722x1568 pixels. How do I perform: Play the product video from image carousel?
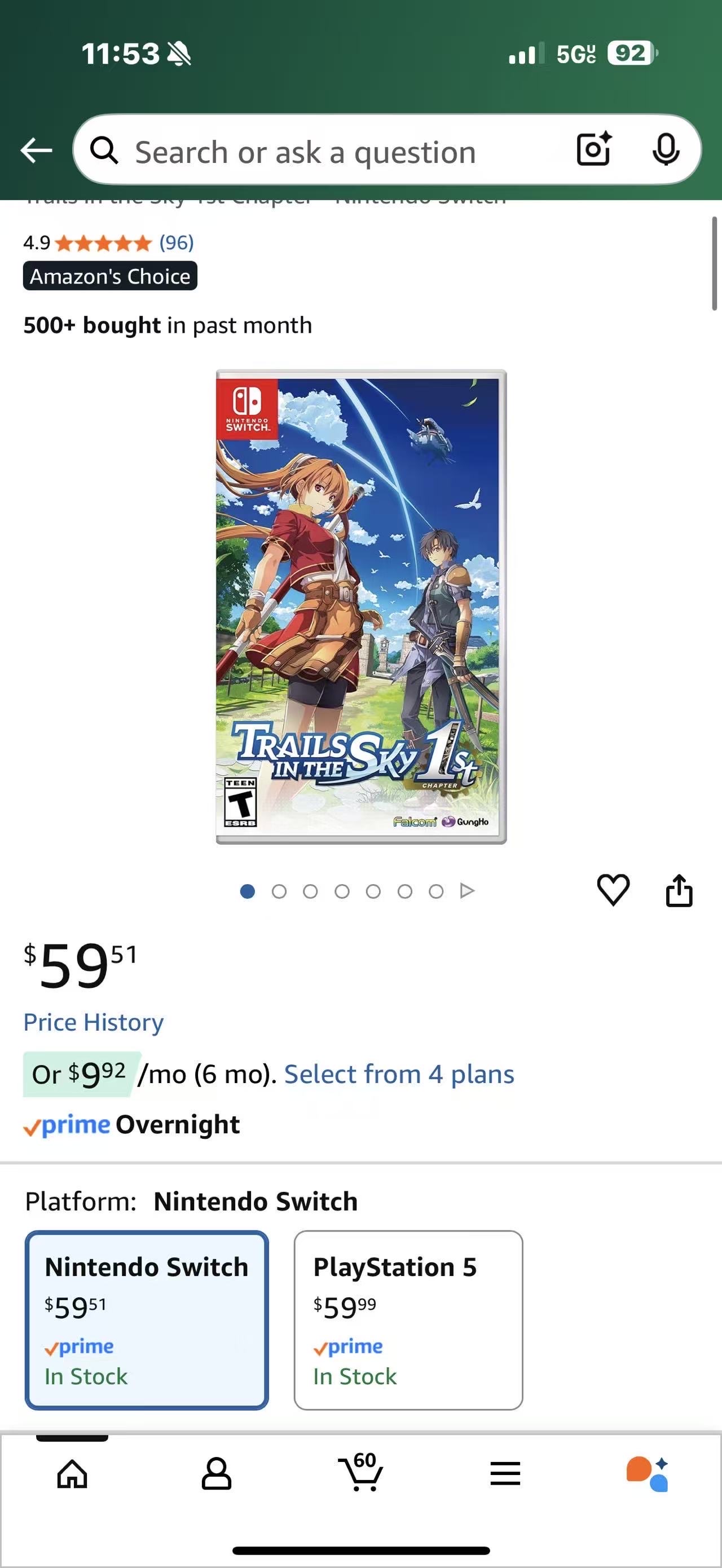tap(467, 891)
